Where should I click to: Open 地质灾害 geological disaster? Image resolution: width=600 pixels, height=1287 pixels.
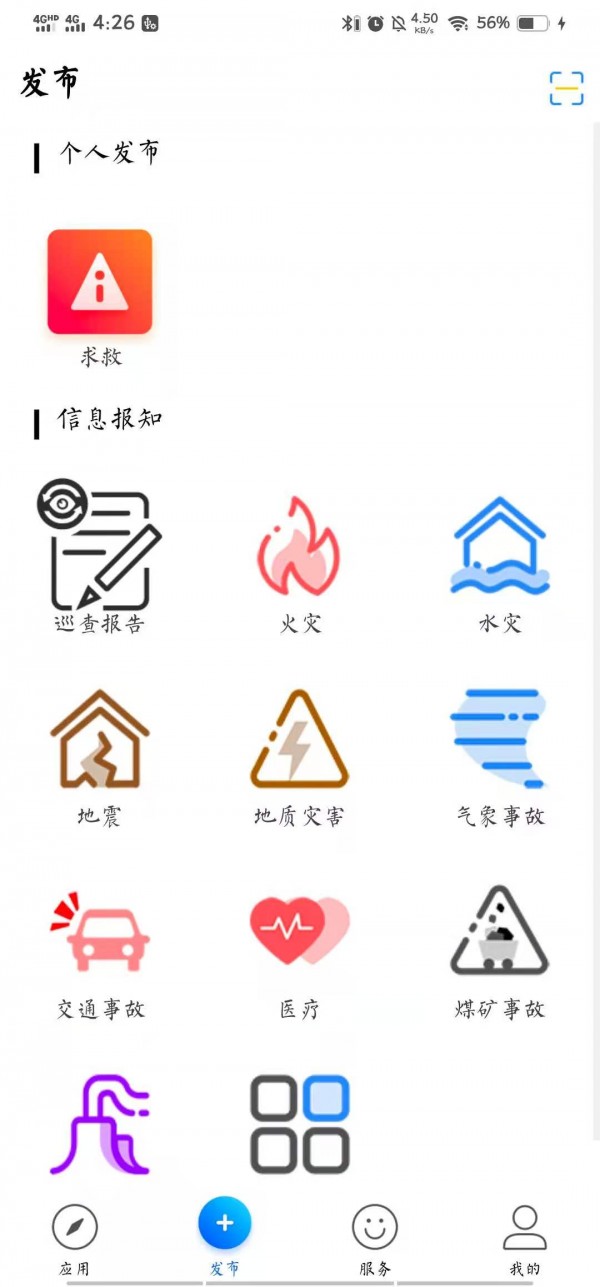click(299, 757)
